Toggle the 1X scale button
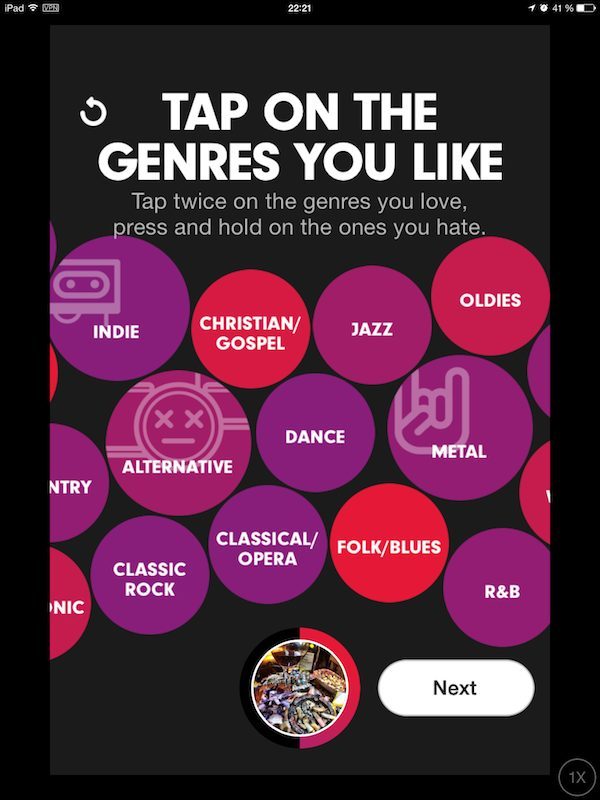The width and height of the screenshot is (600, 800). (x=577, y=777)
